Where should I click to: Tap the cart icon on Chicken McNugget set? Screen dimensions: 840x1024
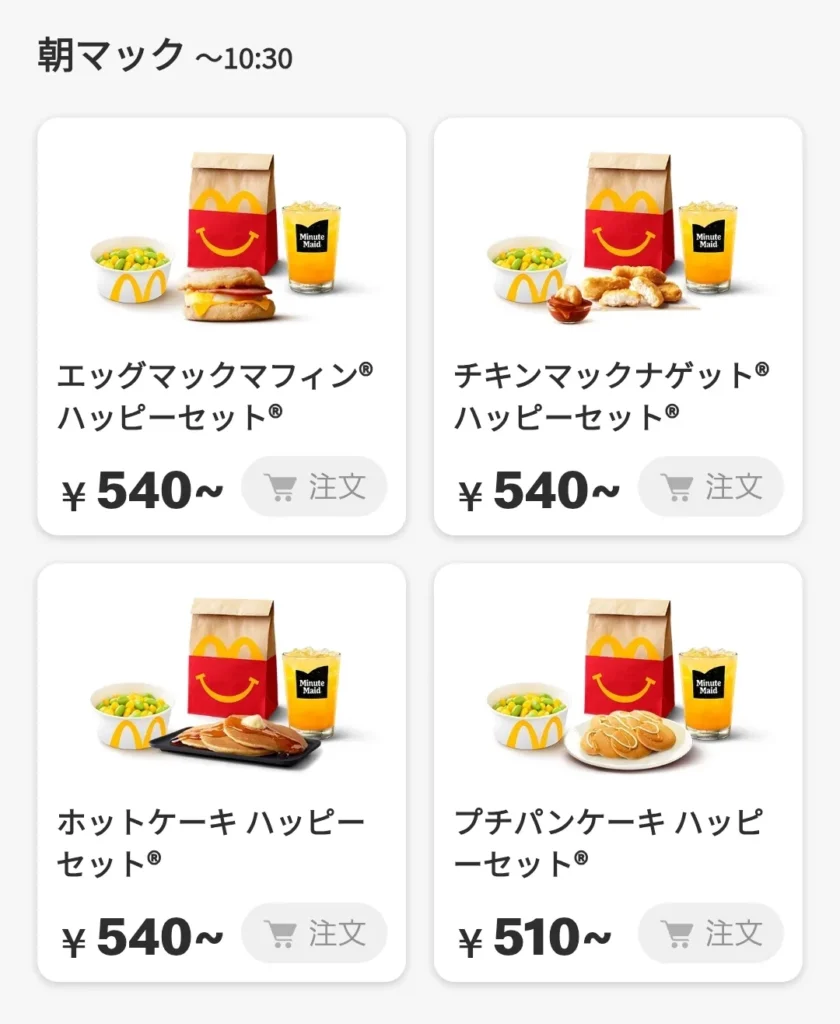tap(710, 488)
